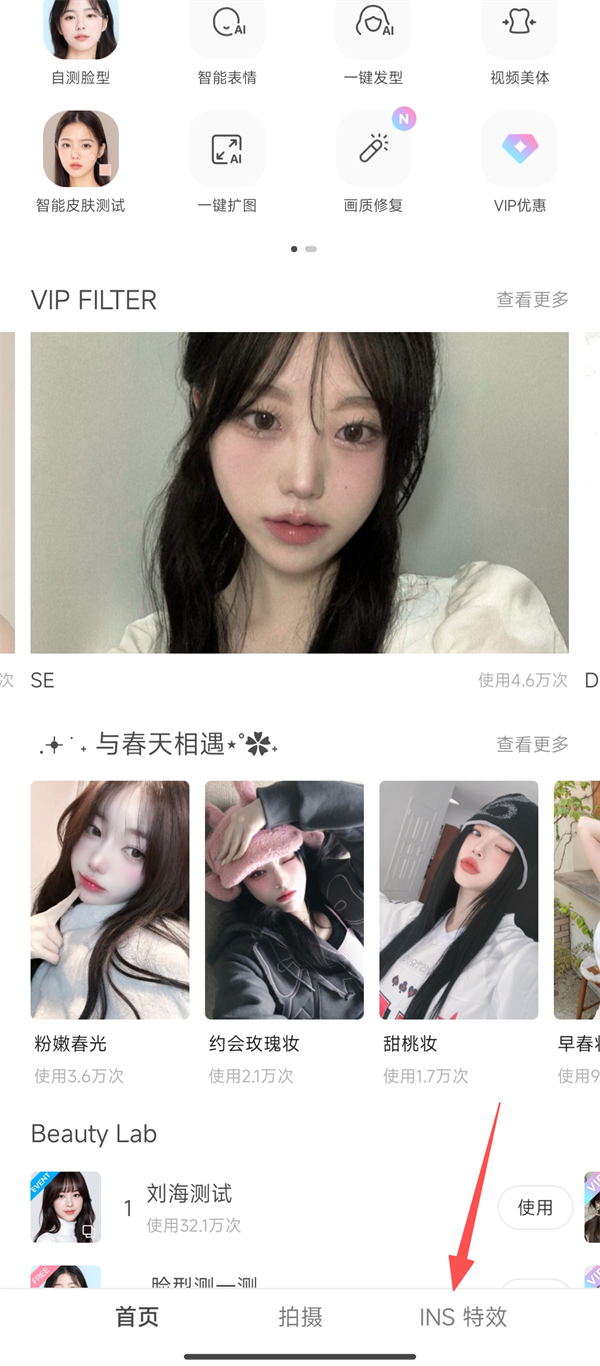Select the 粉嫩春光 makeup look
This screenshot has width=600, height=1366.
(110, 900)
